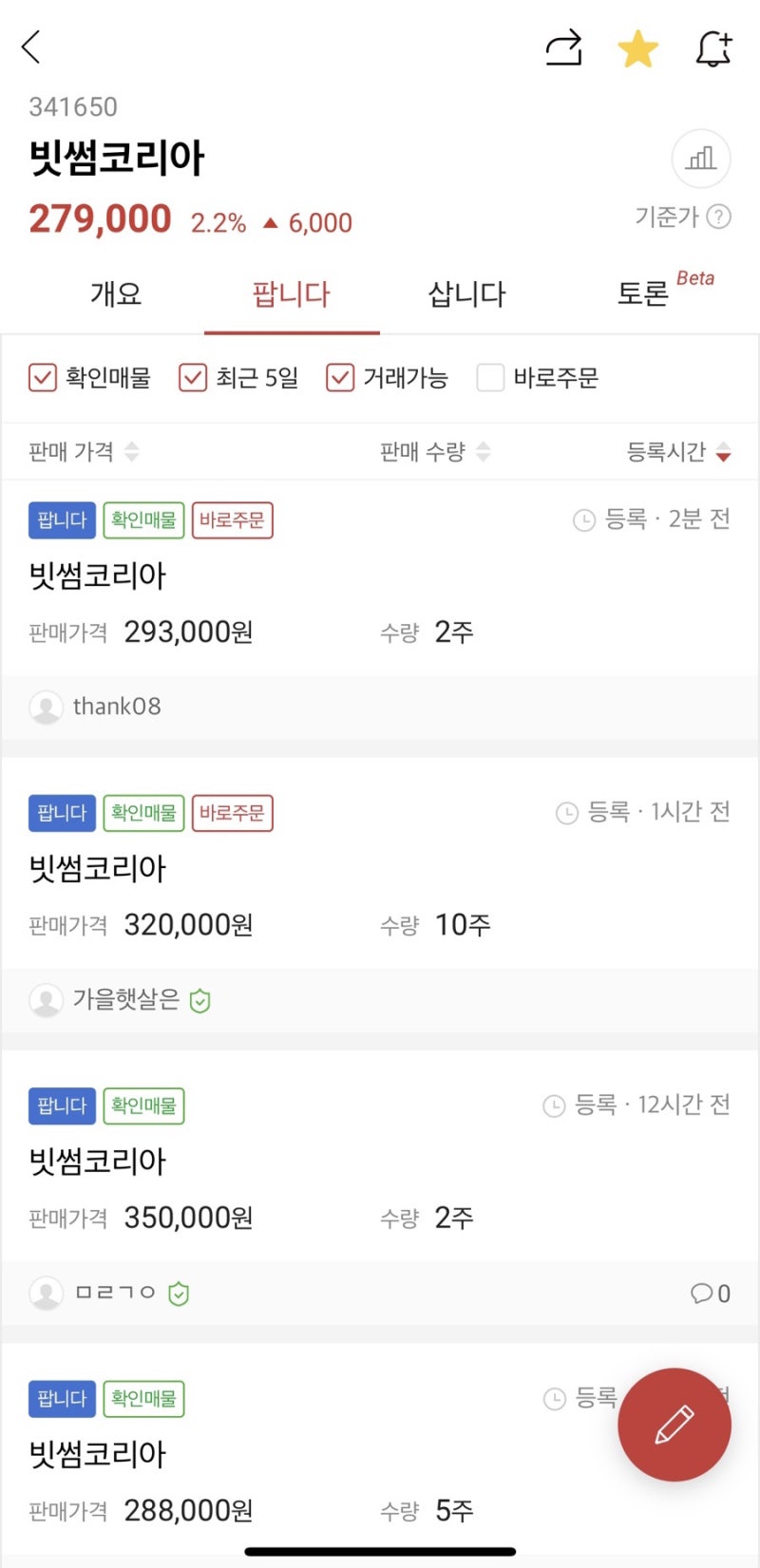Open the 320,000원 listing by 가을햇살은
760x1568 pixels.
coord(285,893)
